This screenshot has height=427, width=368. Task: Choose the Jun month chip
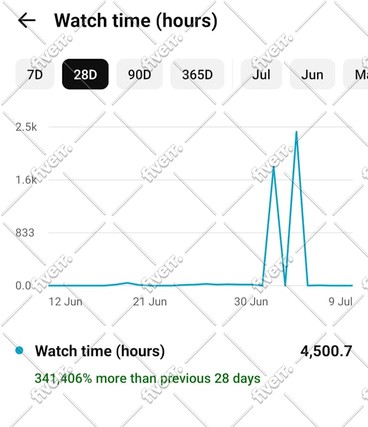[x=312, y=74]
